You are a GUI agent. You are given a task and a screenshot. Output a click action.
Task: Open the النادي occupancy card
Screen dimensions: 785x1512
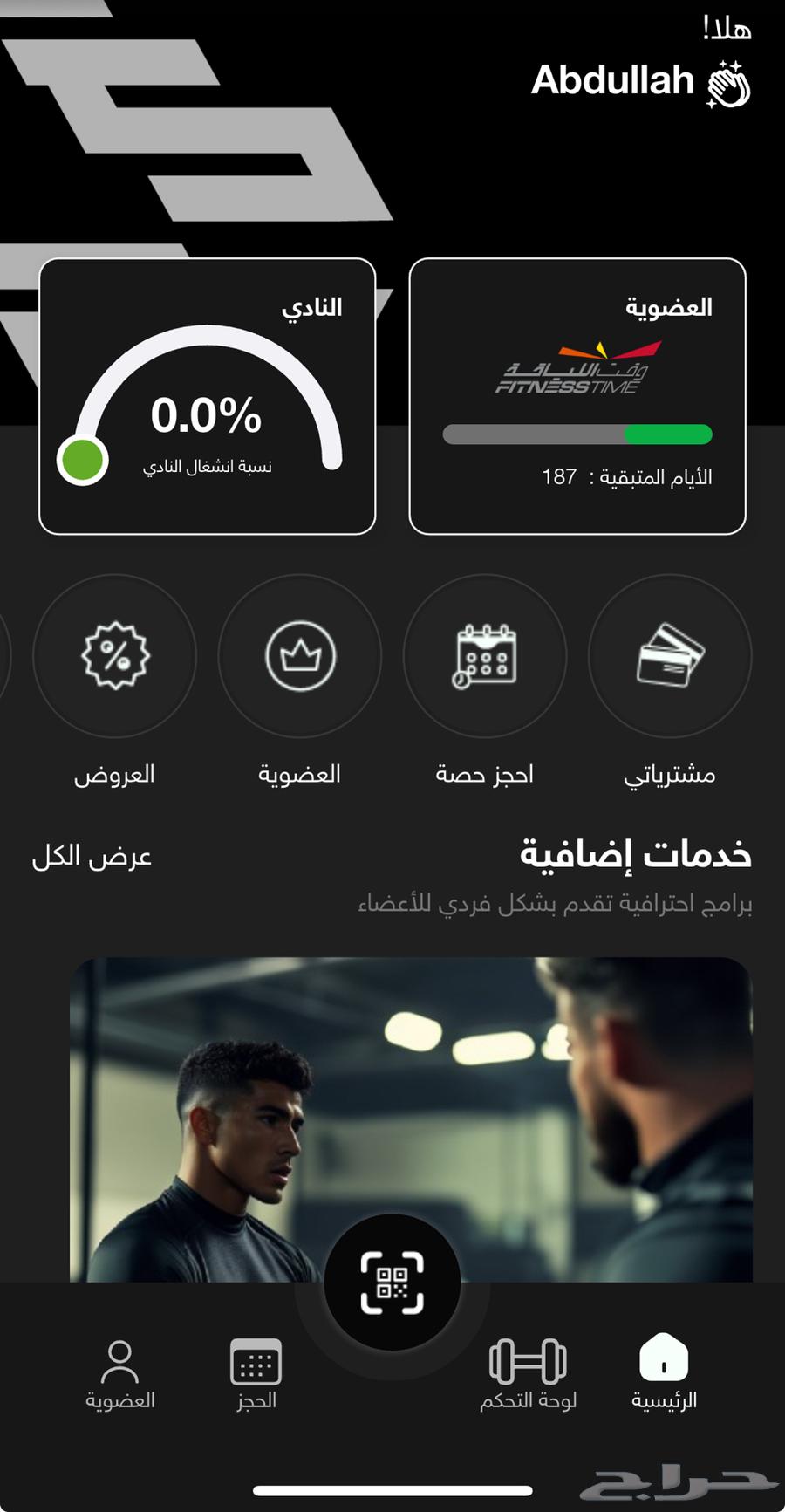(x=208, y=395)
